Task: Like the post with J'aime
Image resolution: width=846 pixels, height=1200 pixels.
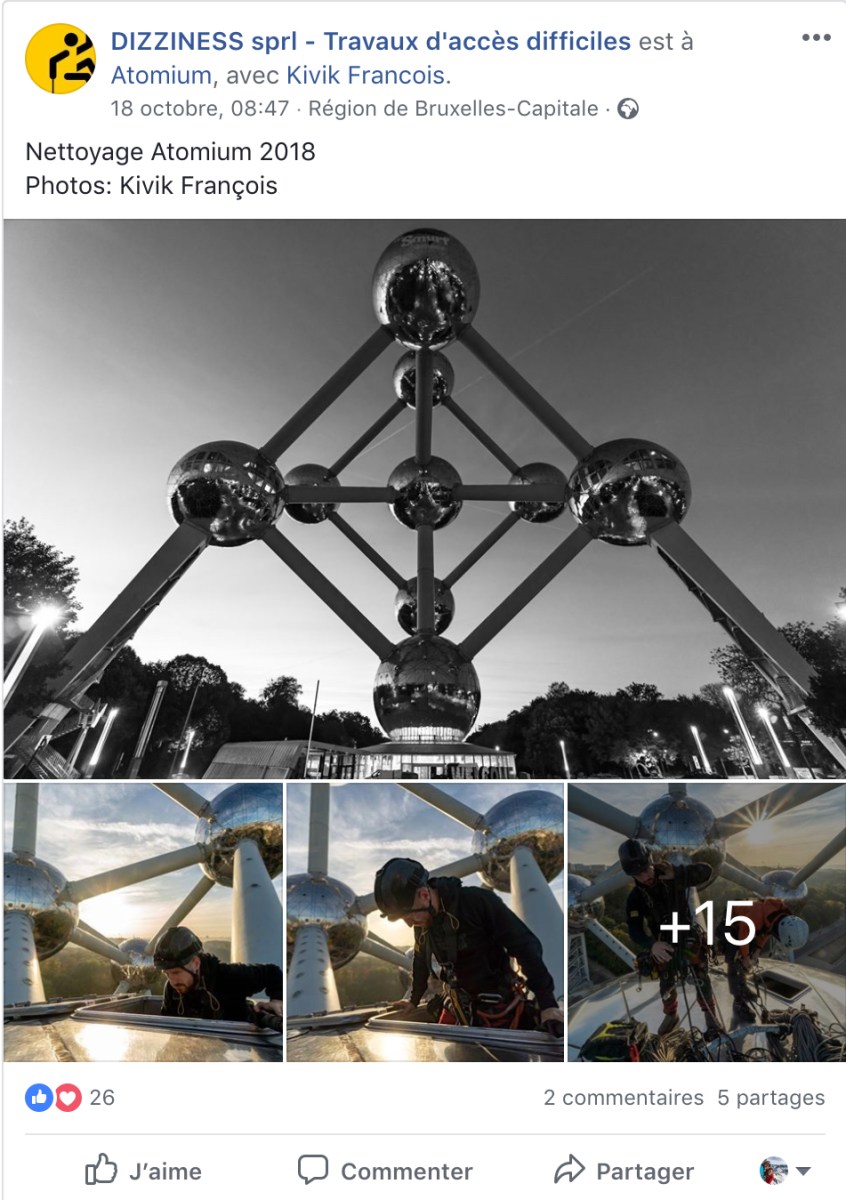Action: pyautogui.click(x=143, y=1170)
